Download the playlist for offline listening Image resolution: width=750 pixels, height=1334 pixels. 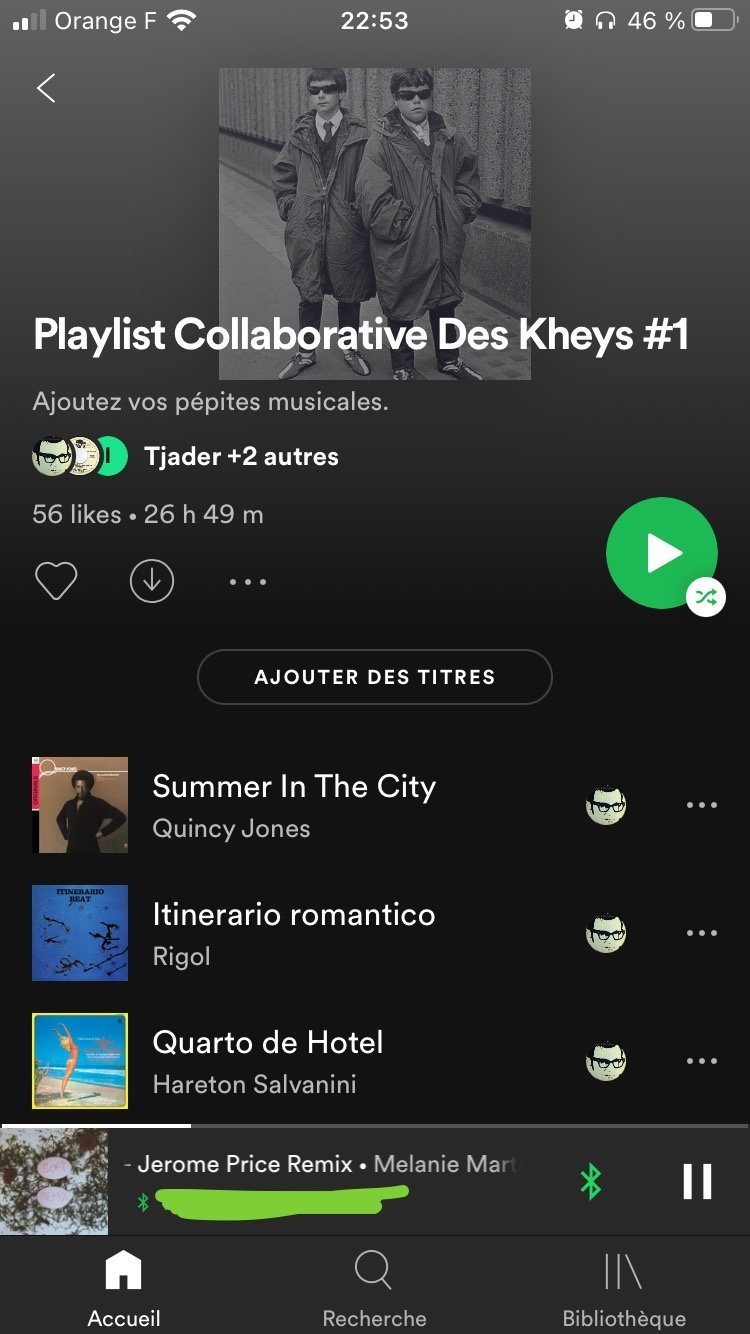pos(152,581)
